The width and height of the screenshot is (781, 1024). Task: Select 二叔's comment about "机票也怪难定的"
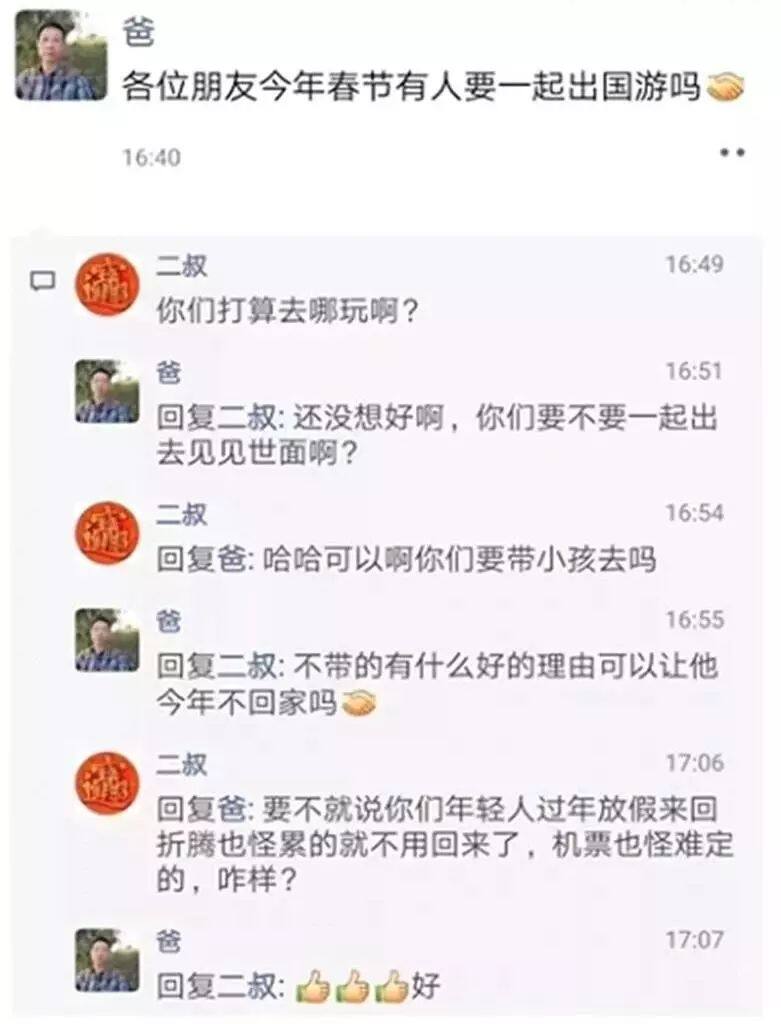(x=445, y=845)
